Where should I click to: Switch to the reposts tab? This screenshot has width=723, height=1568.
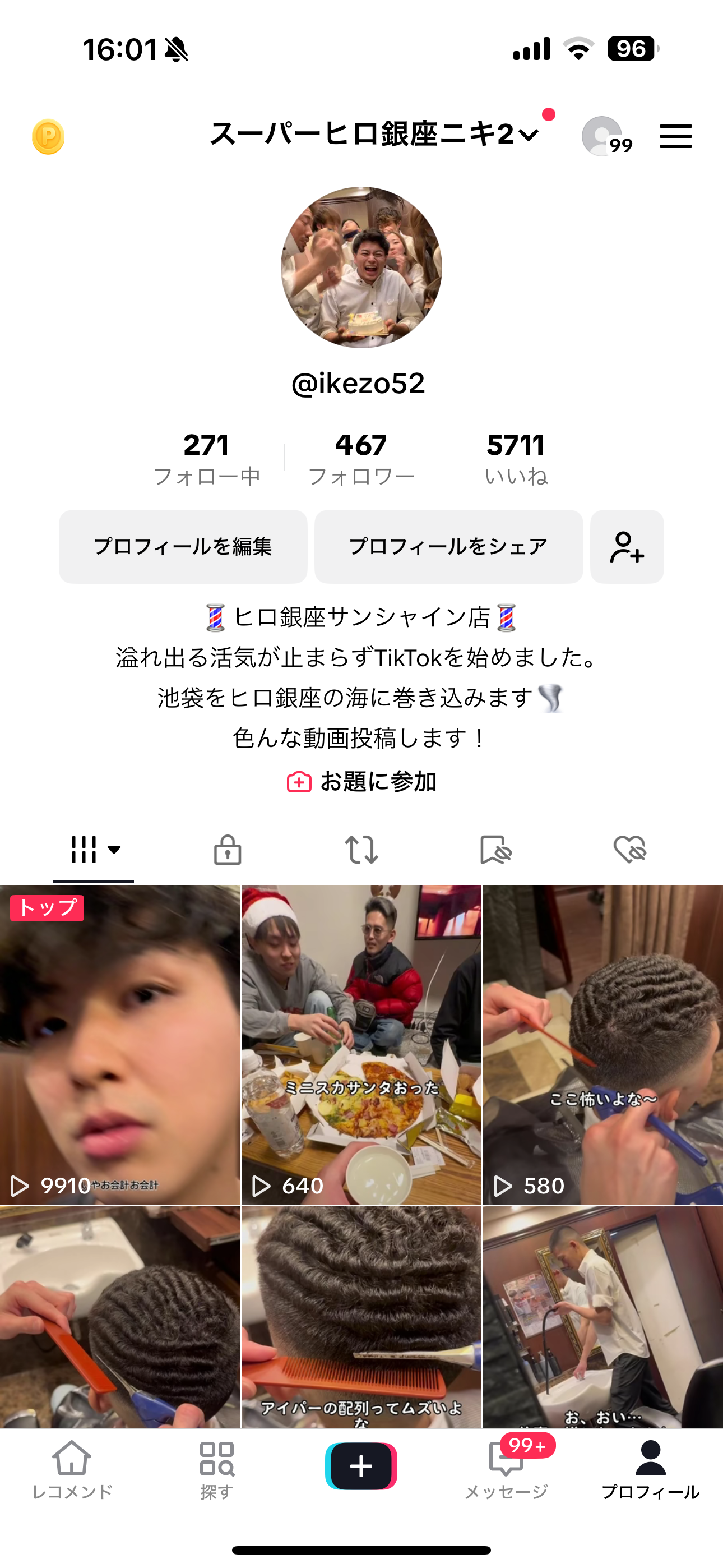361,850
